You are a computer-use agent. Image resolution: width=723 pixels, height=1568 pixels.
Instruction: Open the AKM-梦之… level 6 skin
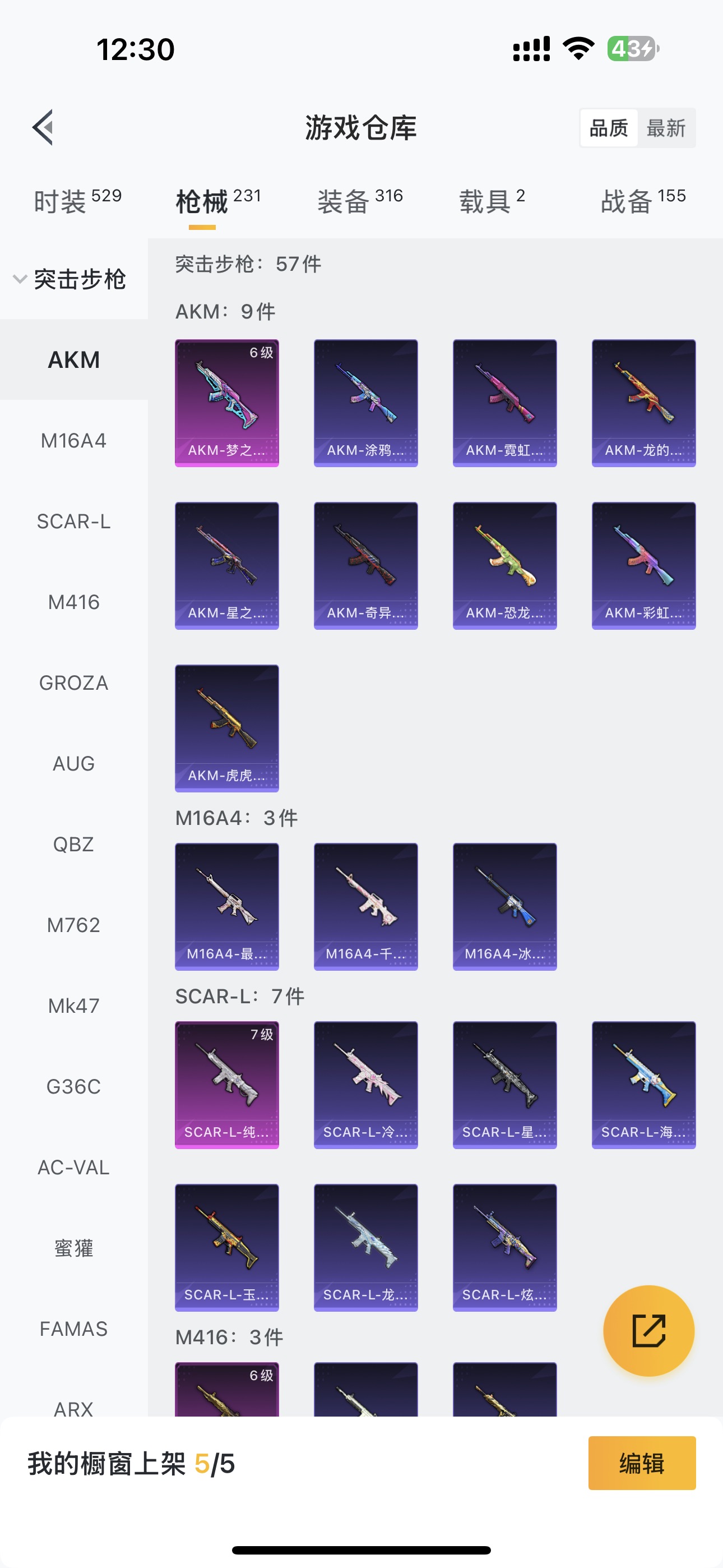pyautogui.click(x=227, y=403)
